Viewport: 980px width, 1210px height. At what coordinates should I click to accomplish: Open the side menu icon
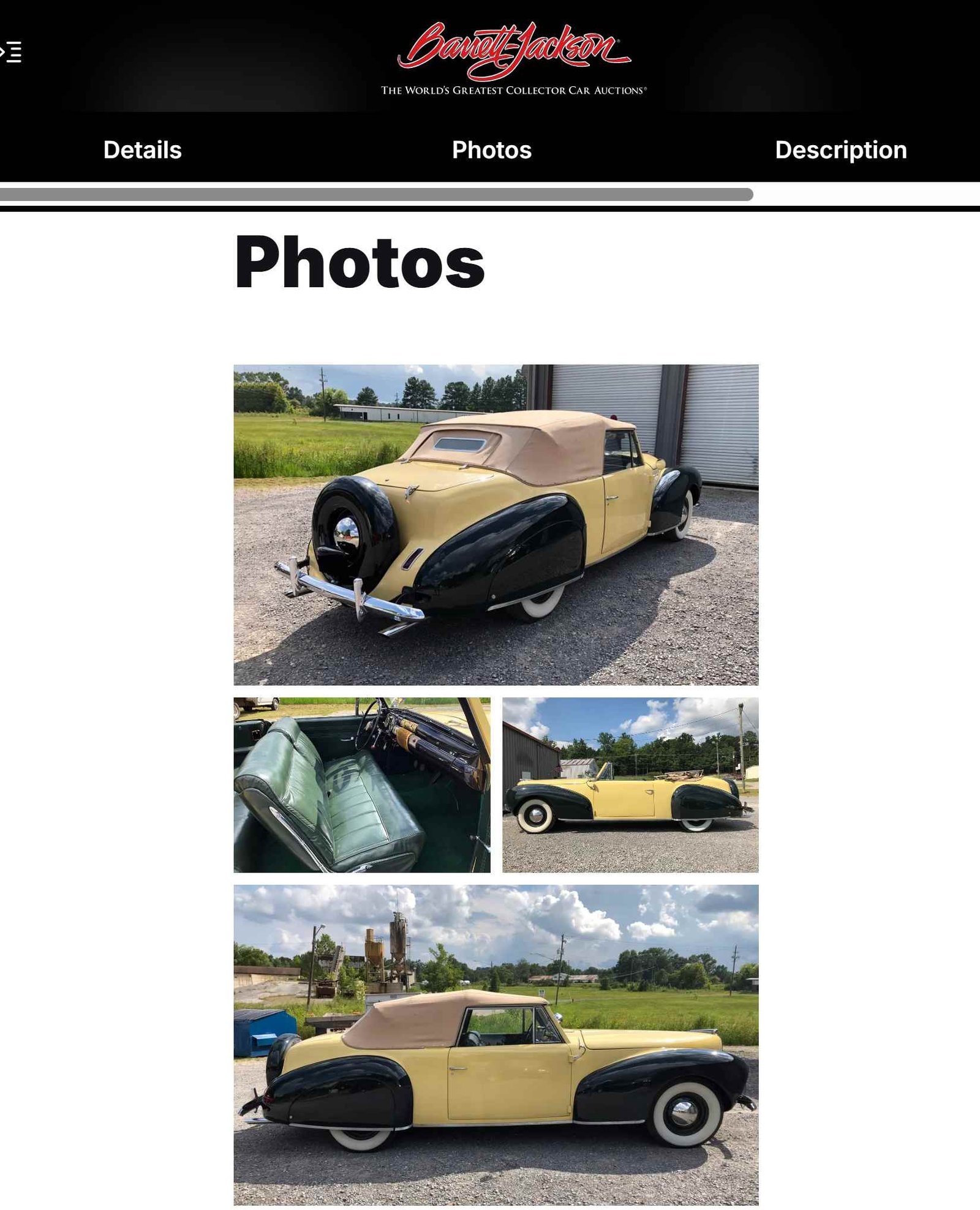(12, 52)
